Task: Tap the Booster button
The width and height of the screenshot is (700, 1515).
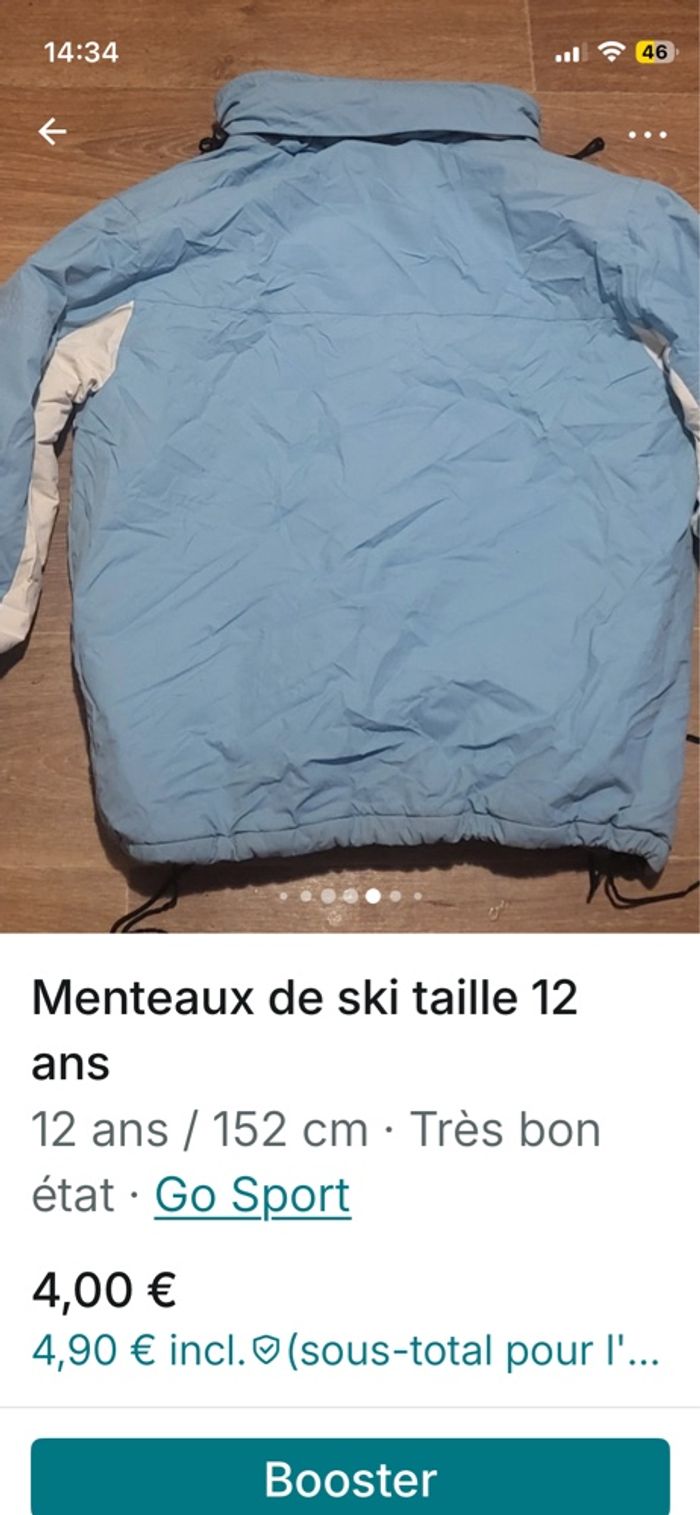Action: point(350,1479)
